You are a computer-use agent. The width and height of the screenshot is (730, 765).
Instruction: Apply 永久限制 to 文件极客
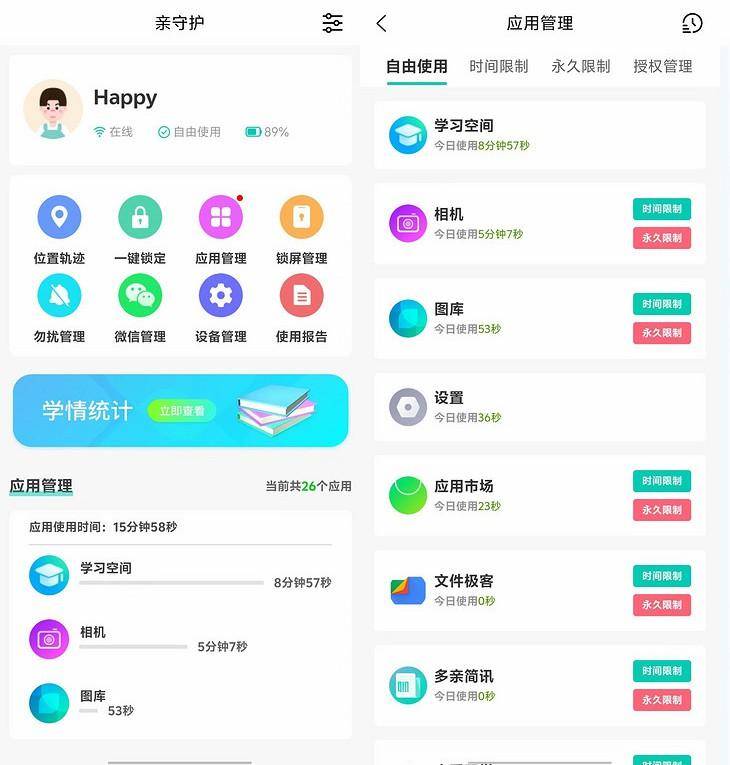(x=662, y=605)
